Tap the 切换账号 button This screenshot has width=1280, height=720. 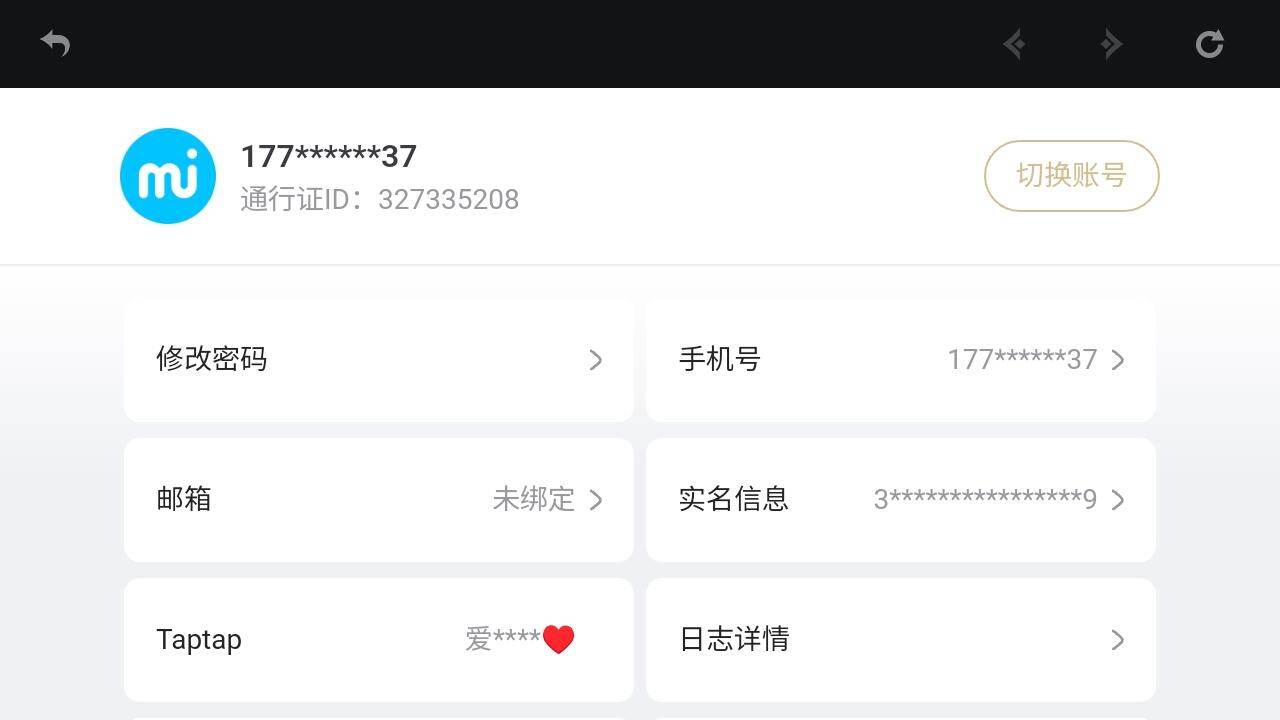pos(1071,176)
